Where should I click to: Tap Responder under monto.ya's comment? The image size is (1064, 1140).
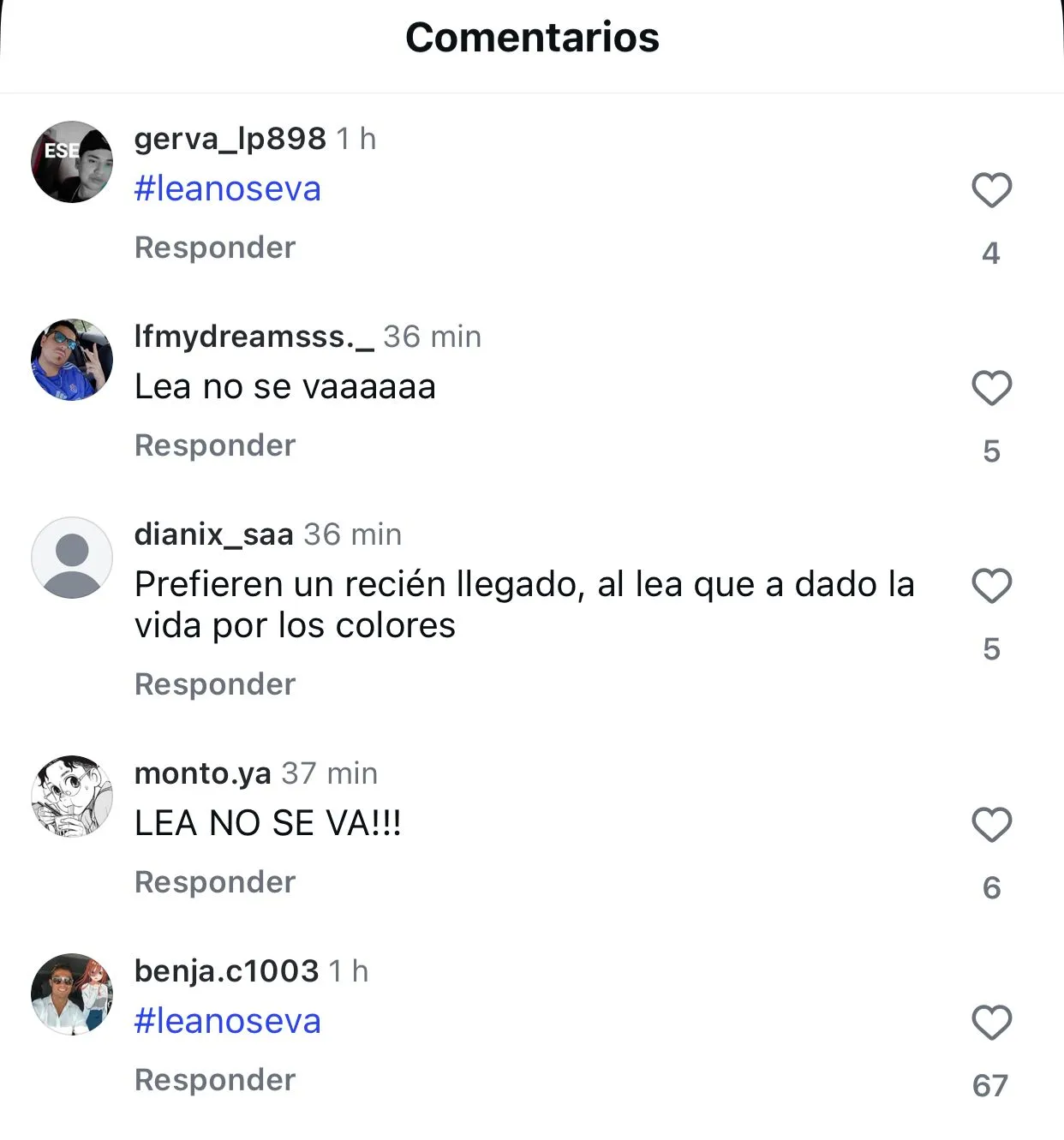pos(215,882)
